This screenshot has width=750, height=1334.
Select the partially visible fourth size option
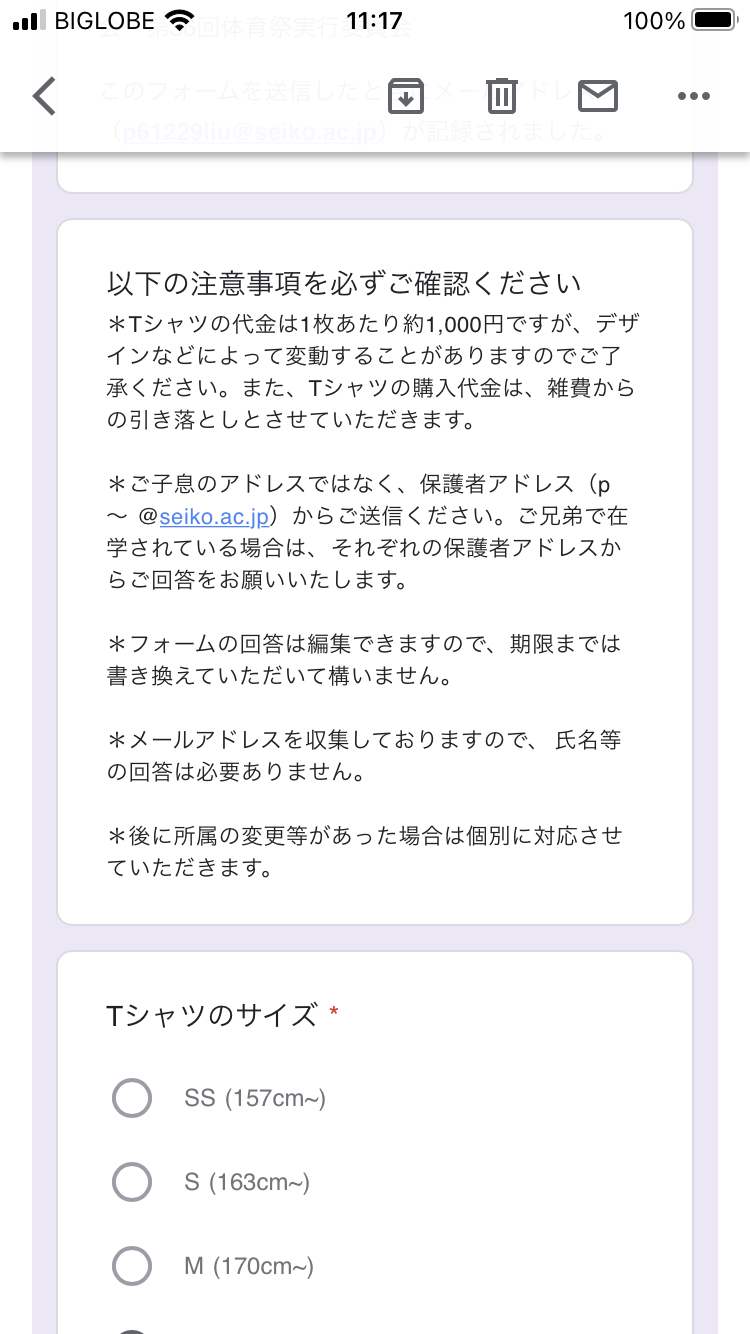point(132,1330)
